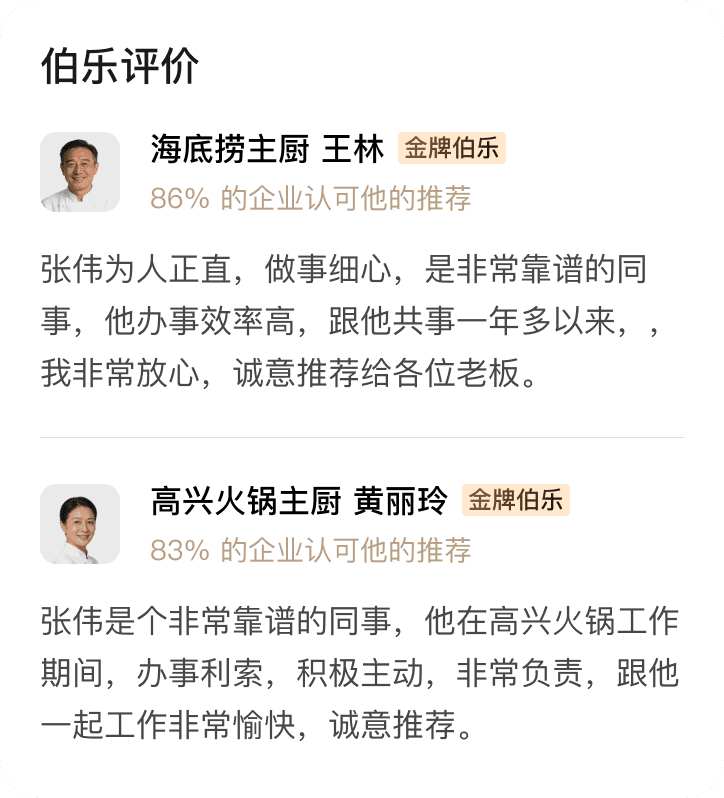Open 王林's profile photo

pyautogui.click(x=80, y=172)
